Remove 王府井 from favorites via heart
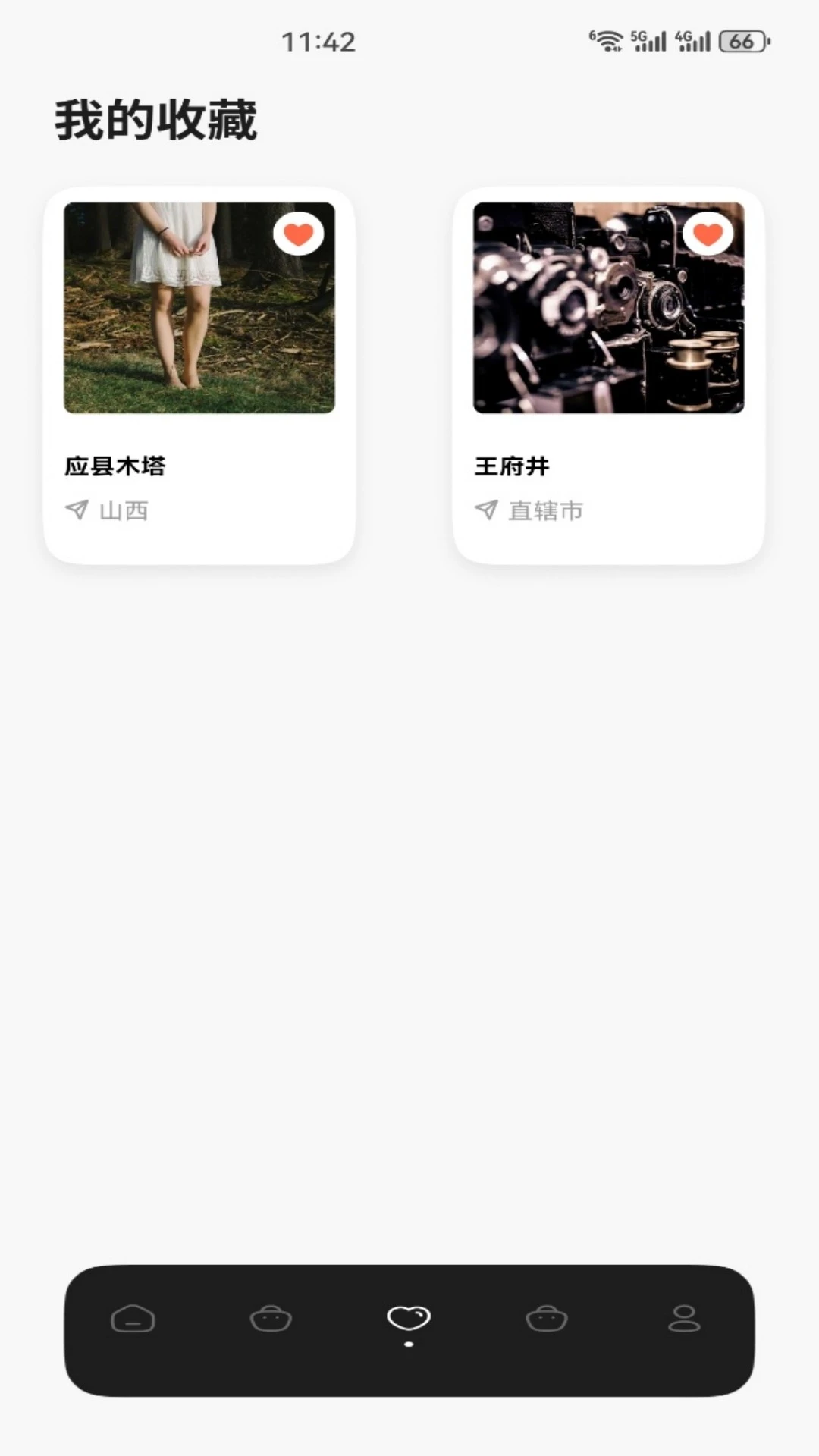The image size is (819, 1456). click(x=708, y=234)
